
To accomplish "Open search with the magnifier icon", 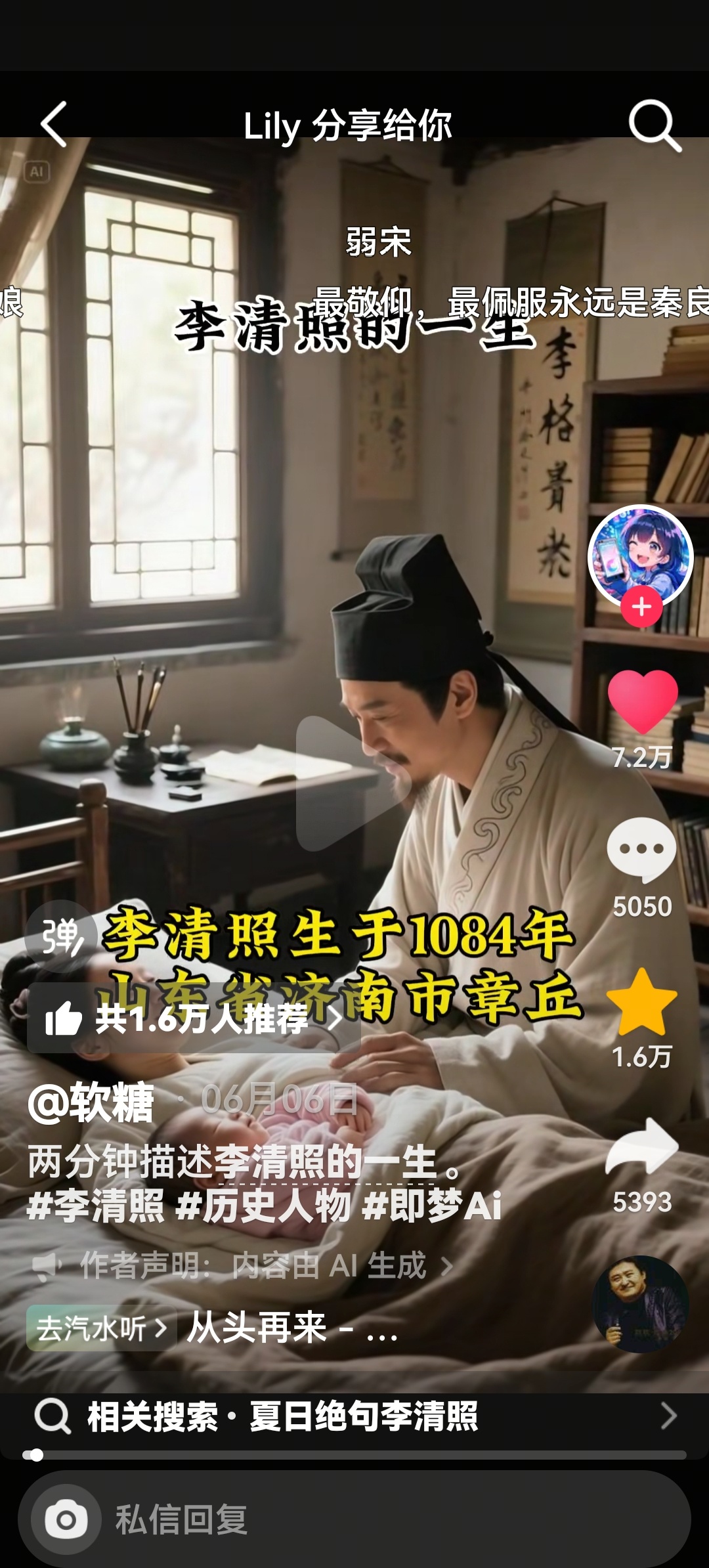I will (654, 125).
